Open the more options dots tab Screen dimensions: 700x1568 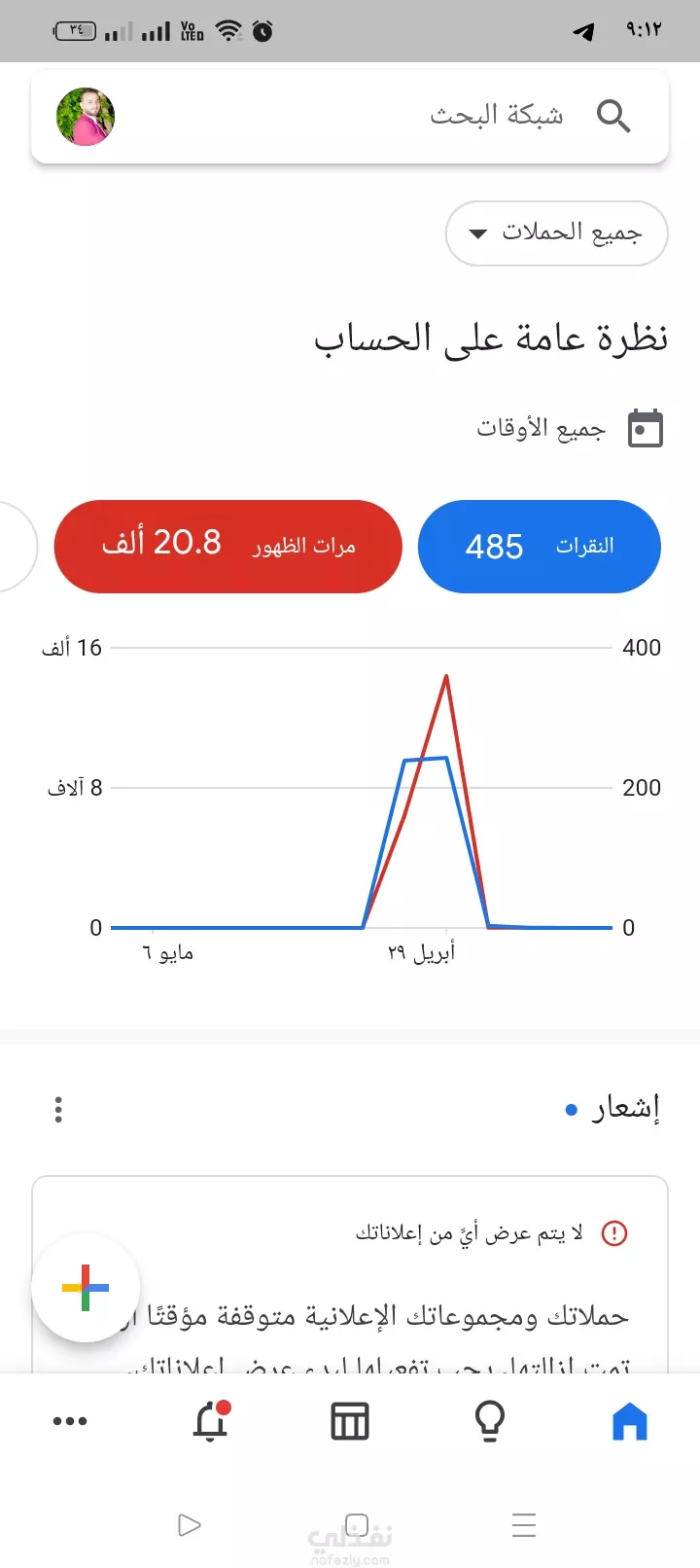pos(70,1421)
